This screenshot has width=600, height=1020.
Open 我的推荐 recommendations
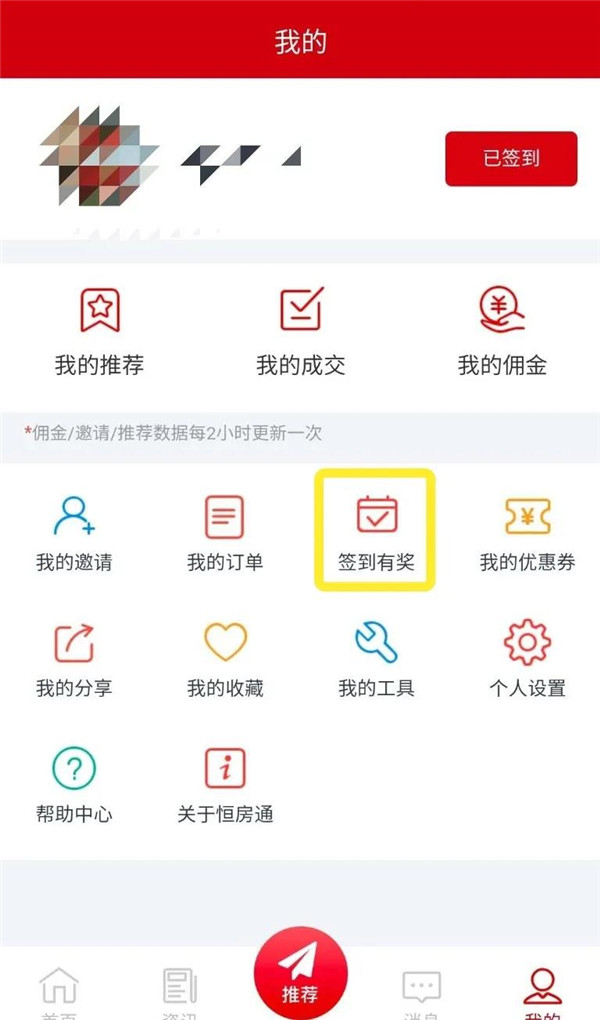click(99, 330)
